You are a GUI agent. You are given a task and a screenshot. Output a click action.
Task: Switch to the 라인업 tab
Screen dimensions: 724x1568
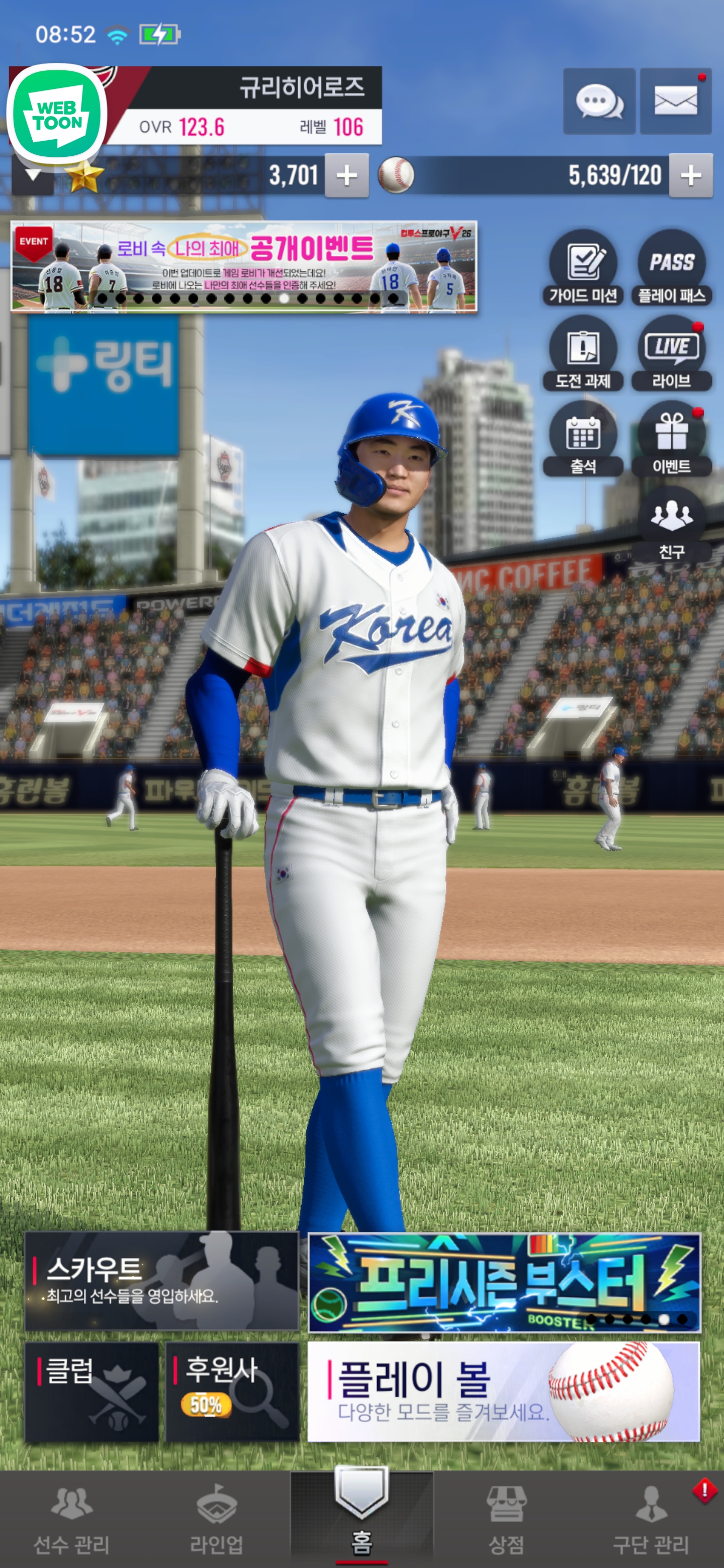point(217,1519)
